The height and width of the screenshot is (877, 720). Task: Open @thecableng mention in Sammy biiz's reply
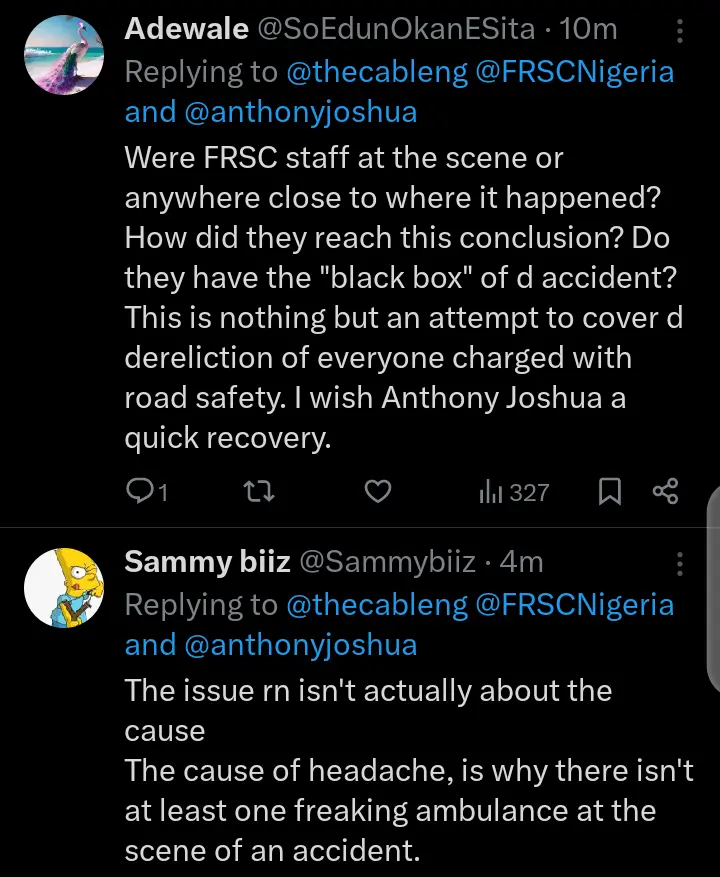[377, 604]
